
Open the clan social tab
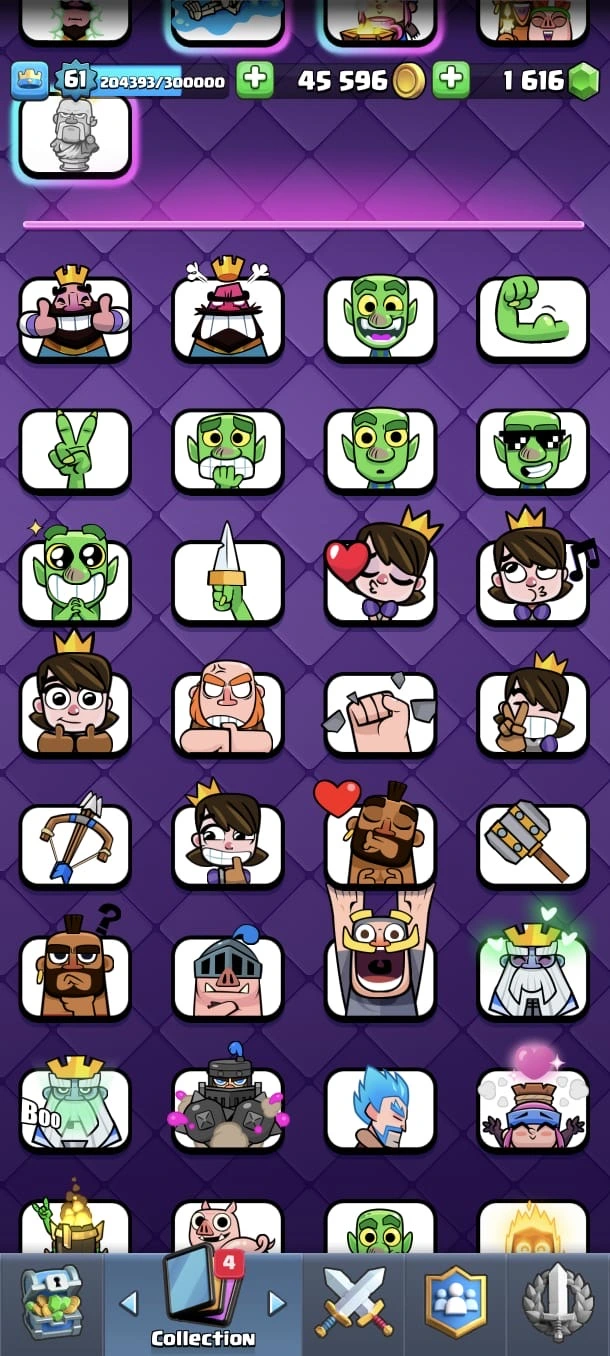456,1303
